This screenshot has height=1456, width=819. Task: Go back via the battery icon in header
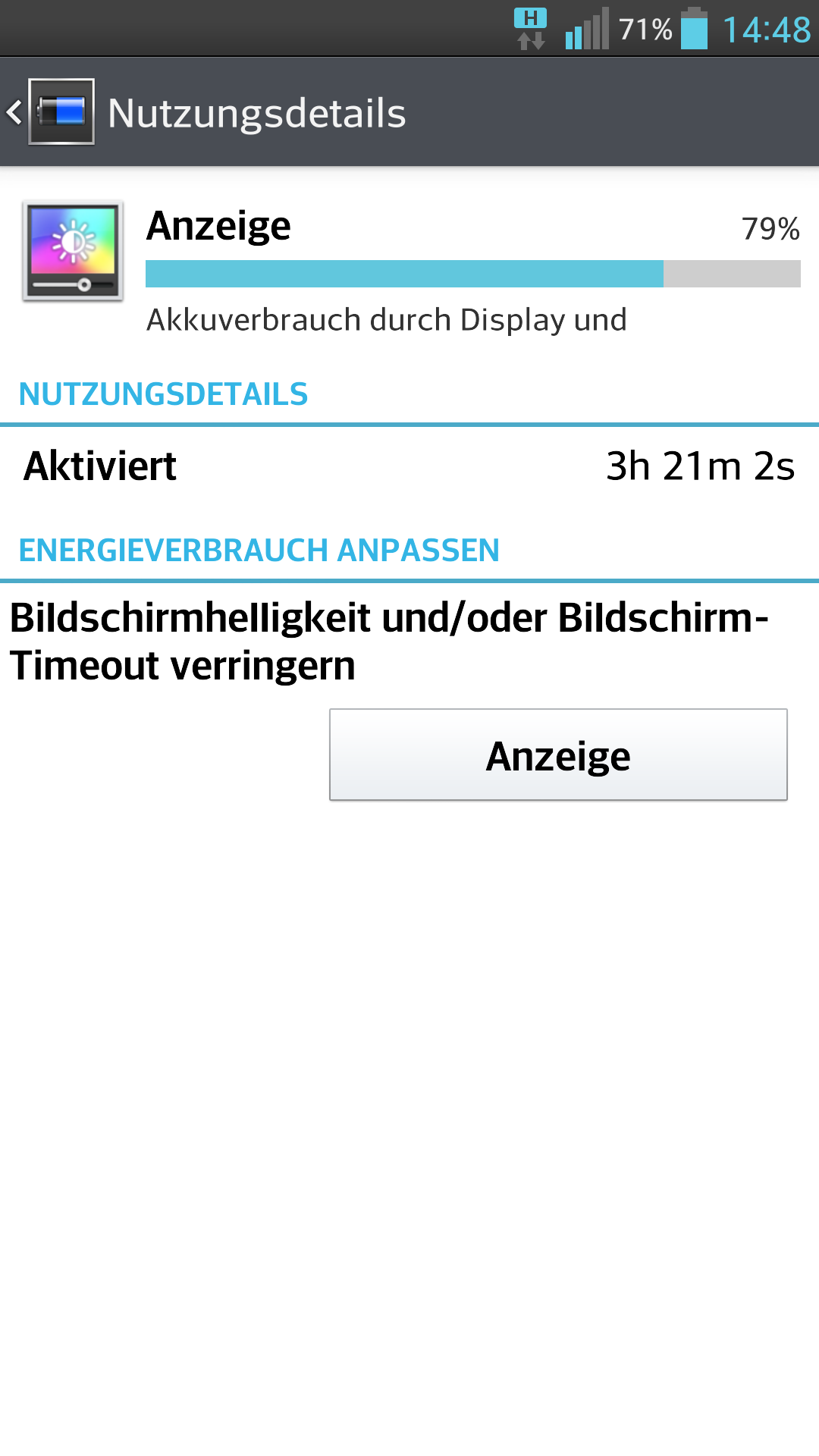click(x=61, y=112)
